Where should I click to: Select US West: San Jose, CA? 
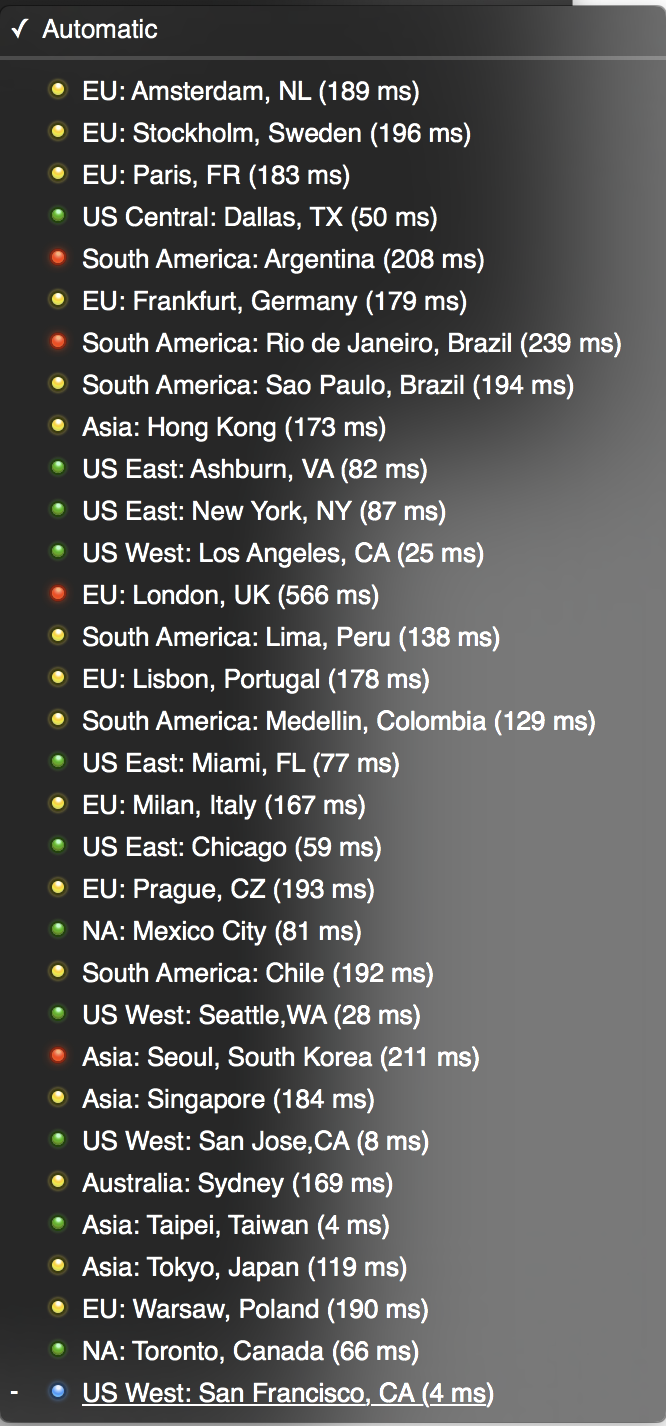pos(333,1141)
